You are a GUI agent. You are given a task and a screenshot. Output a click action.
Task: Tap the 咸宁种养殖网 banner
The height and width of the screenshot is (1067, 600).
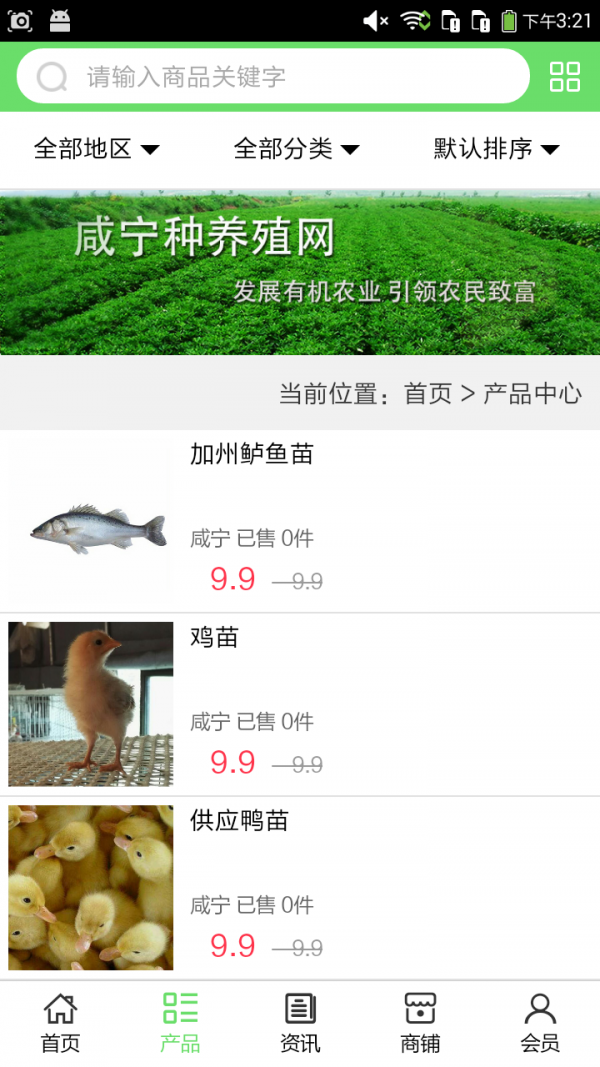pos(300,272)
